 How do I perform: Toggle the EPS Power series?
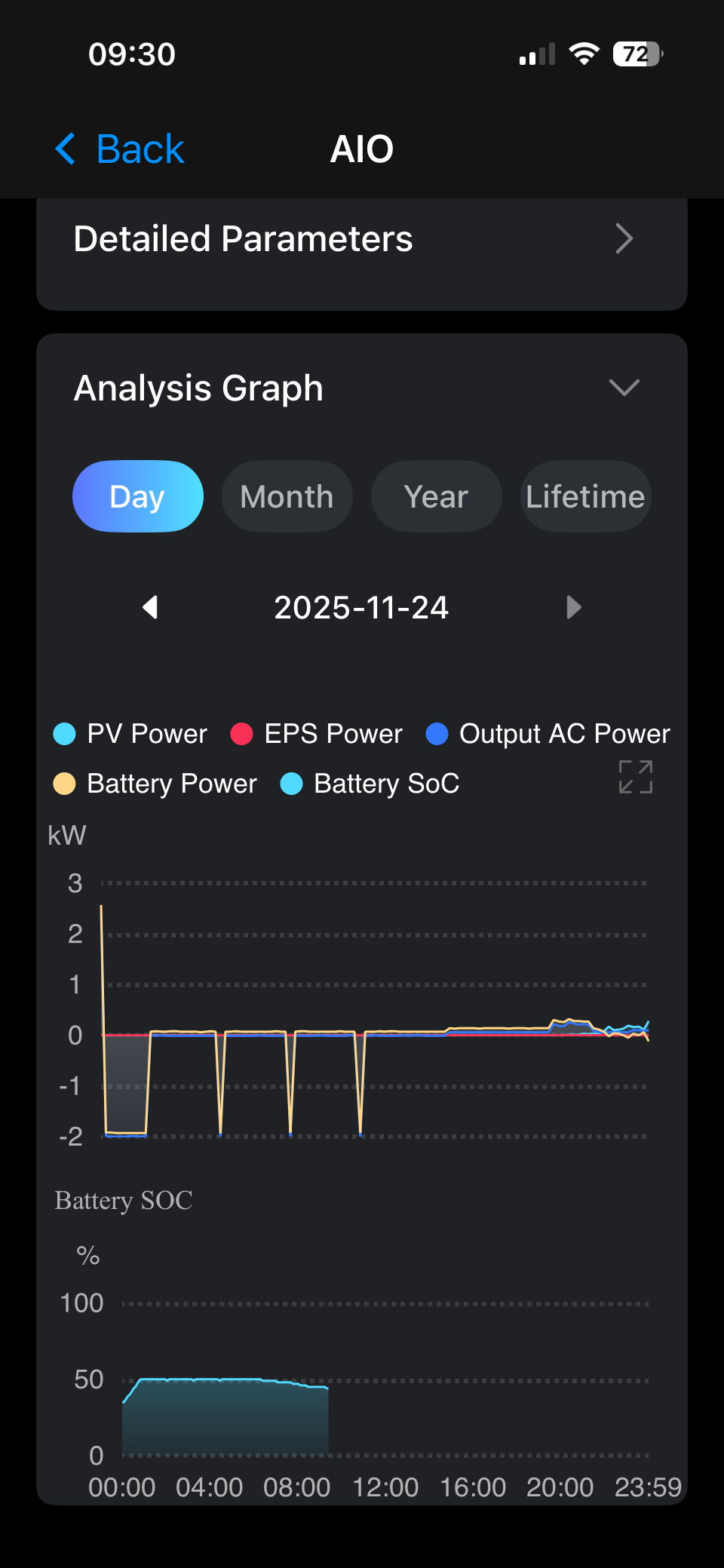coord(317,734)
